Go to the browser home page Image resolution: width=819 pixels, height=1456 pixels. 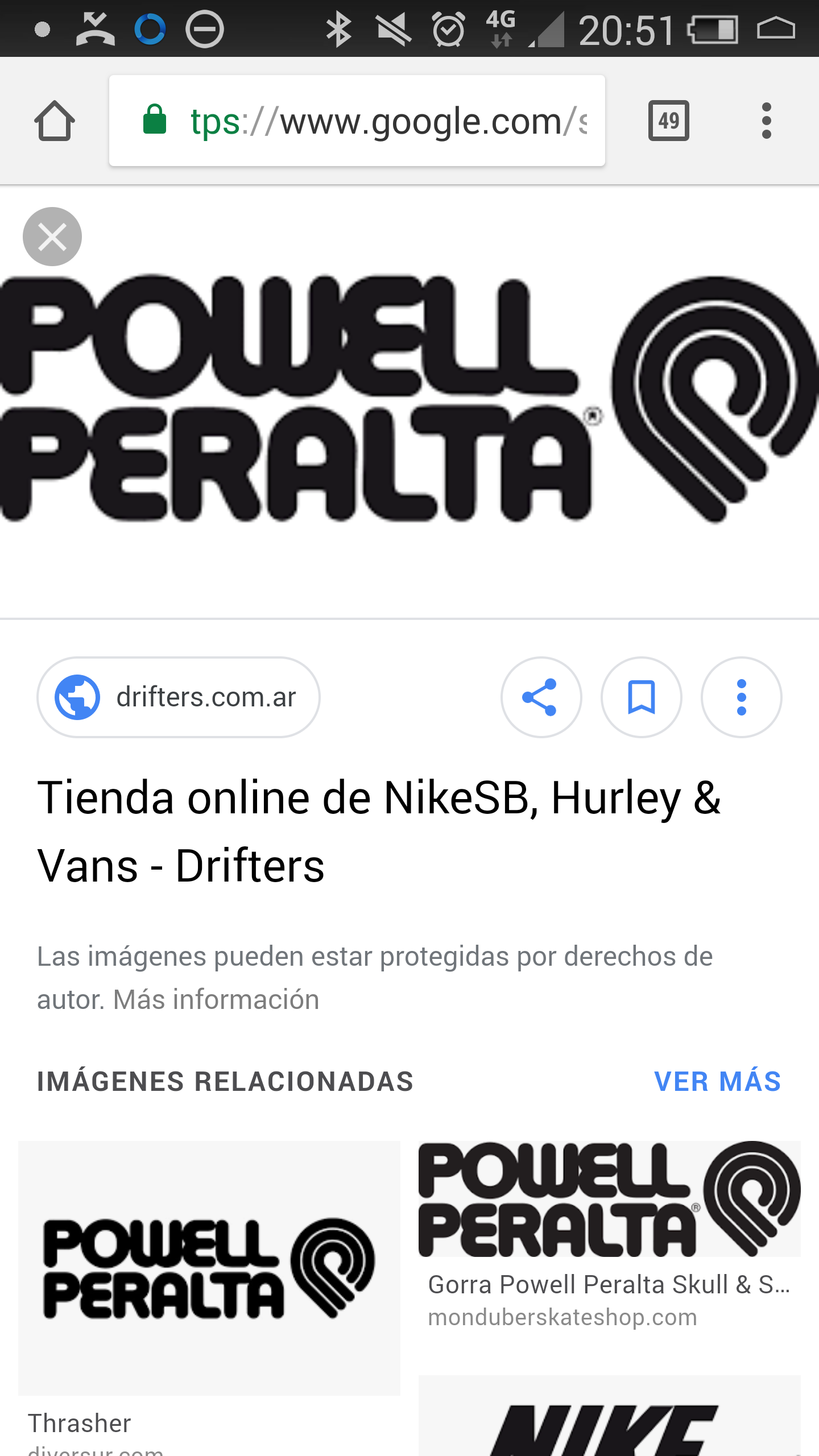point(55,121)
